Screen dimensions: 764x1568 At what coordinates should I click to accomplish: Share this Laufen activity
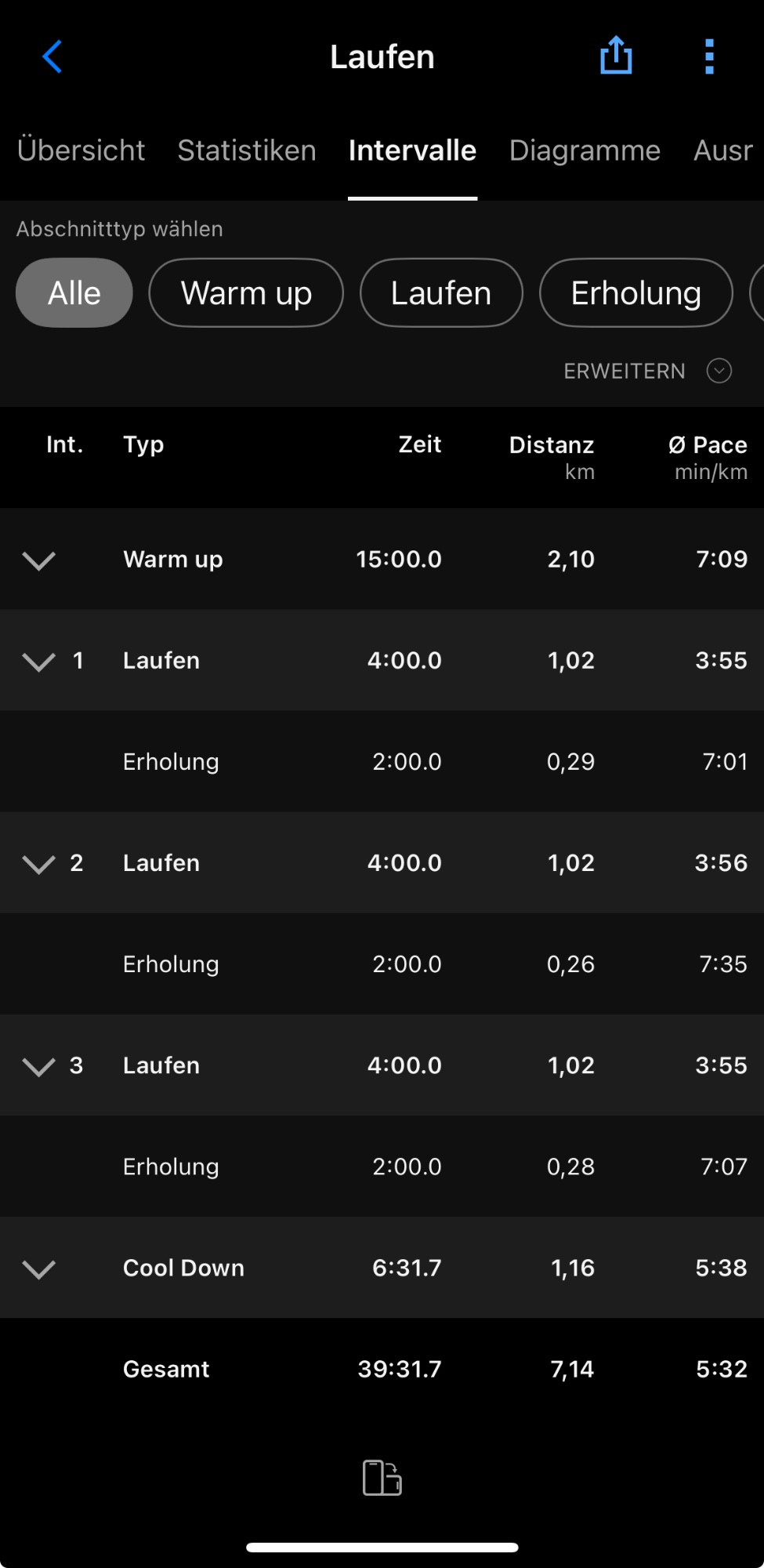616,56
